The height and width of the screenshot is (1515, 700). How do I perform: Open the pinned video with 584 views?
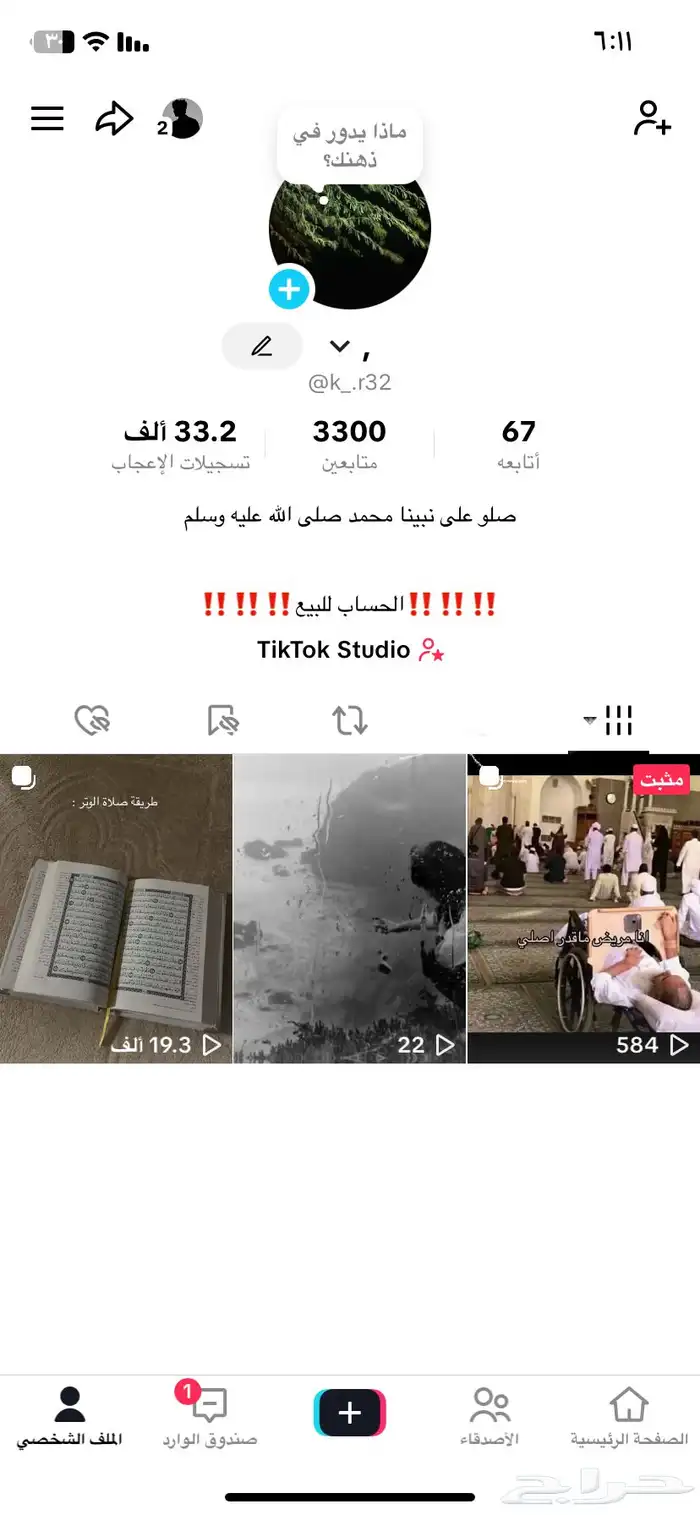pyautogui.click(x=583, y=908)
